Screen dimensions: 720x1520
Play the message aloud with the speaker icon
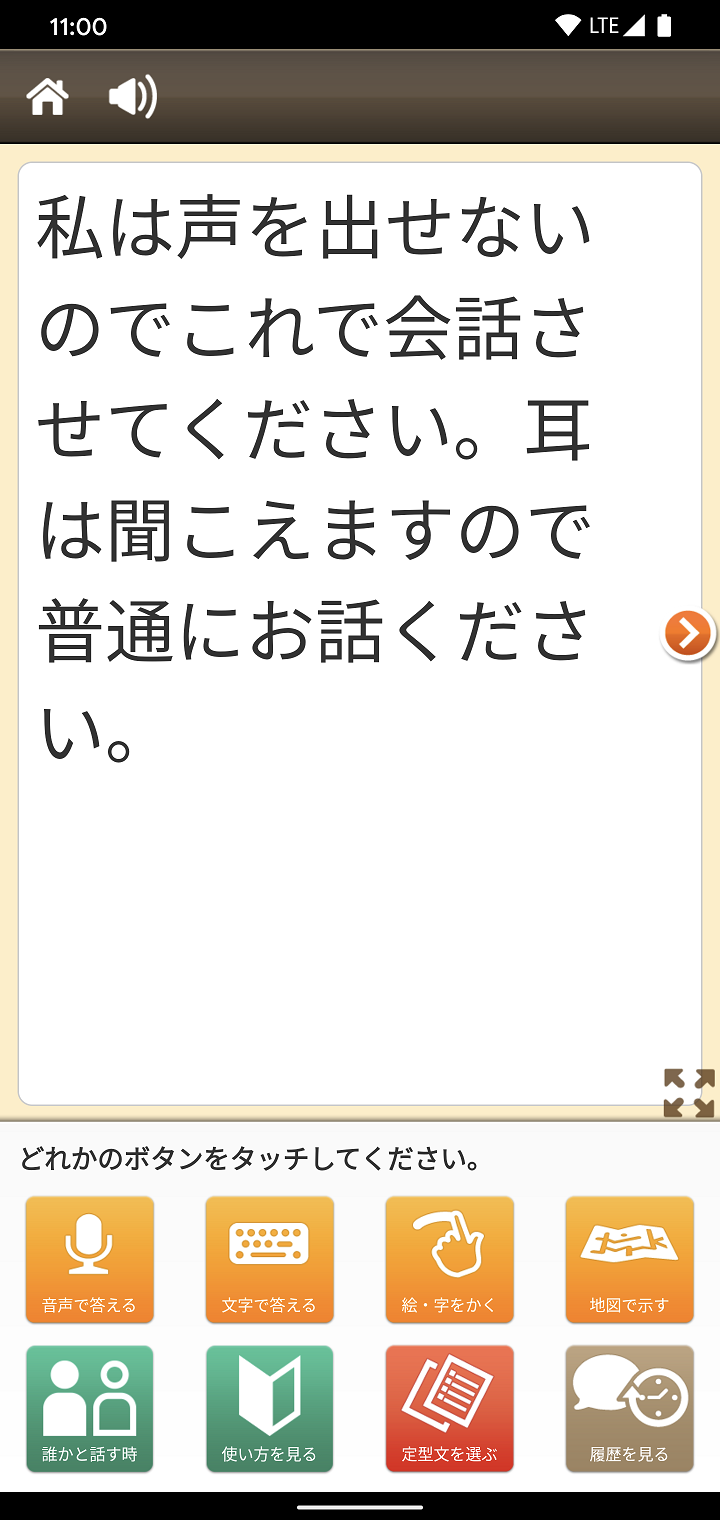(133, 97)
